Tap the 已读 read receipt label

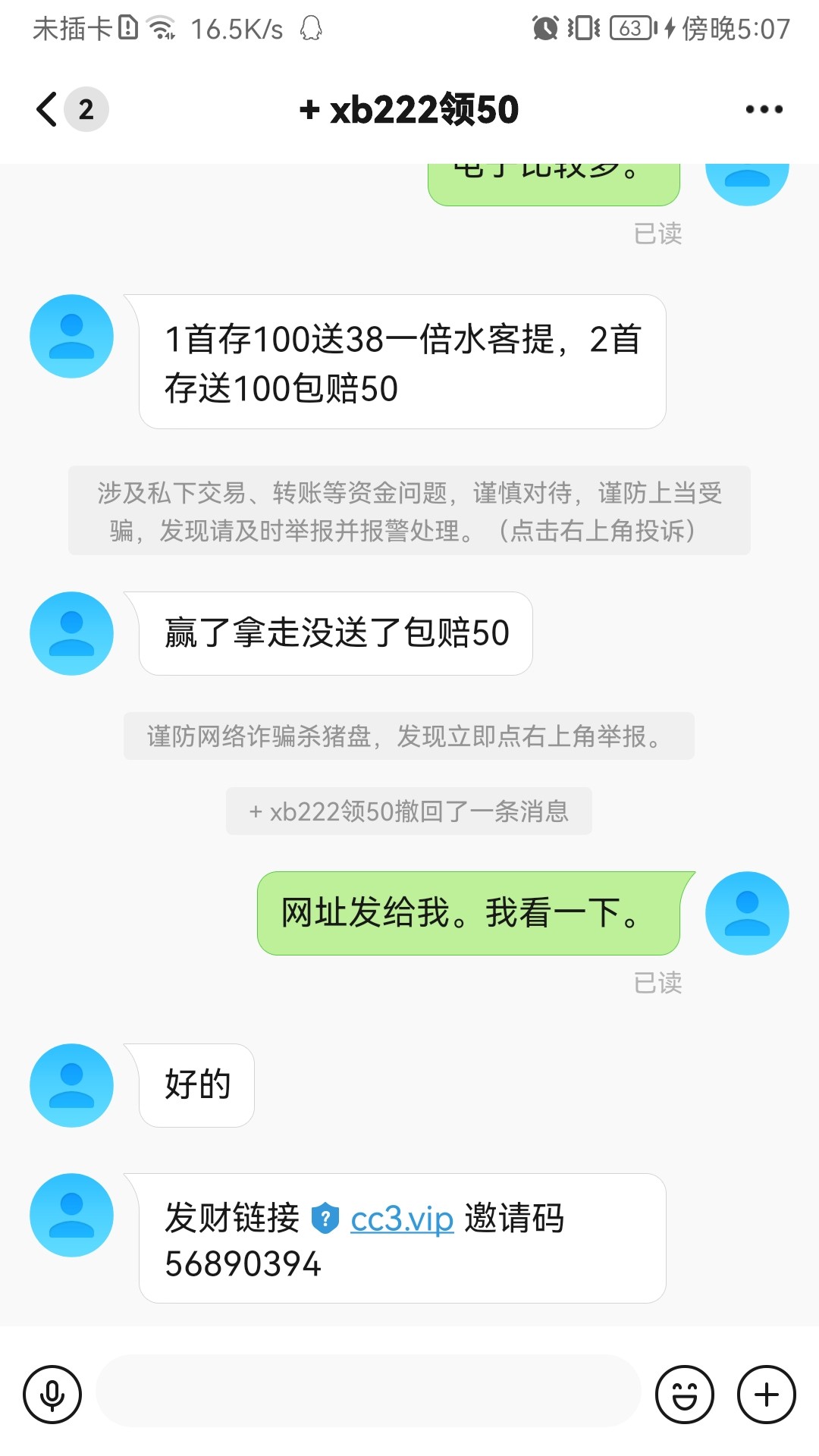click(659, 984)
